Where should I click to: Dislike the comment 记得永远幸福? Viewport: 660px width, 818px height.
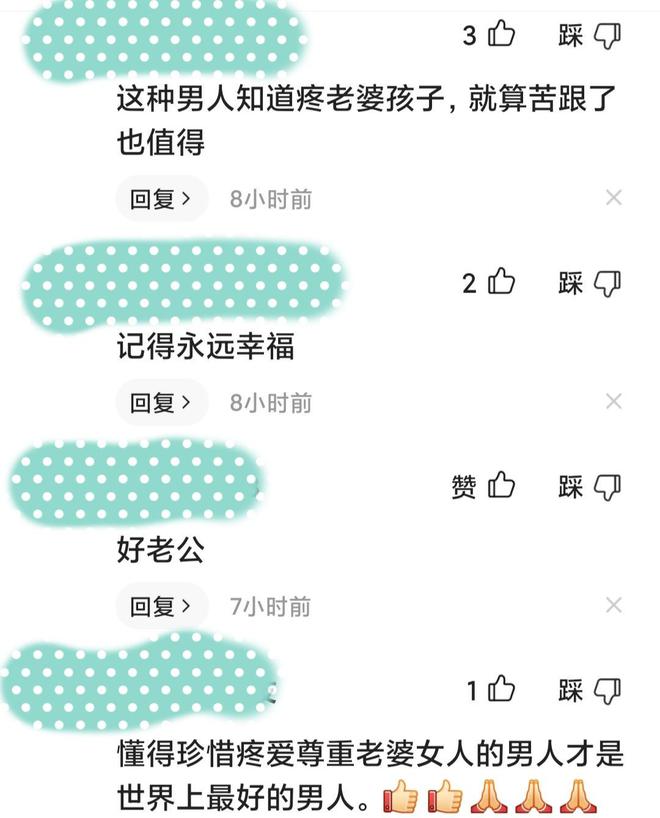click(x=606, y=283)
